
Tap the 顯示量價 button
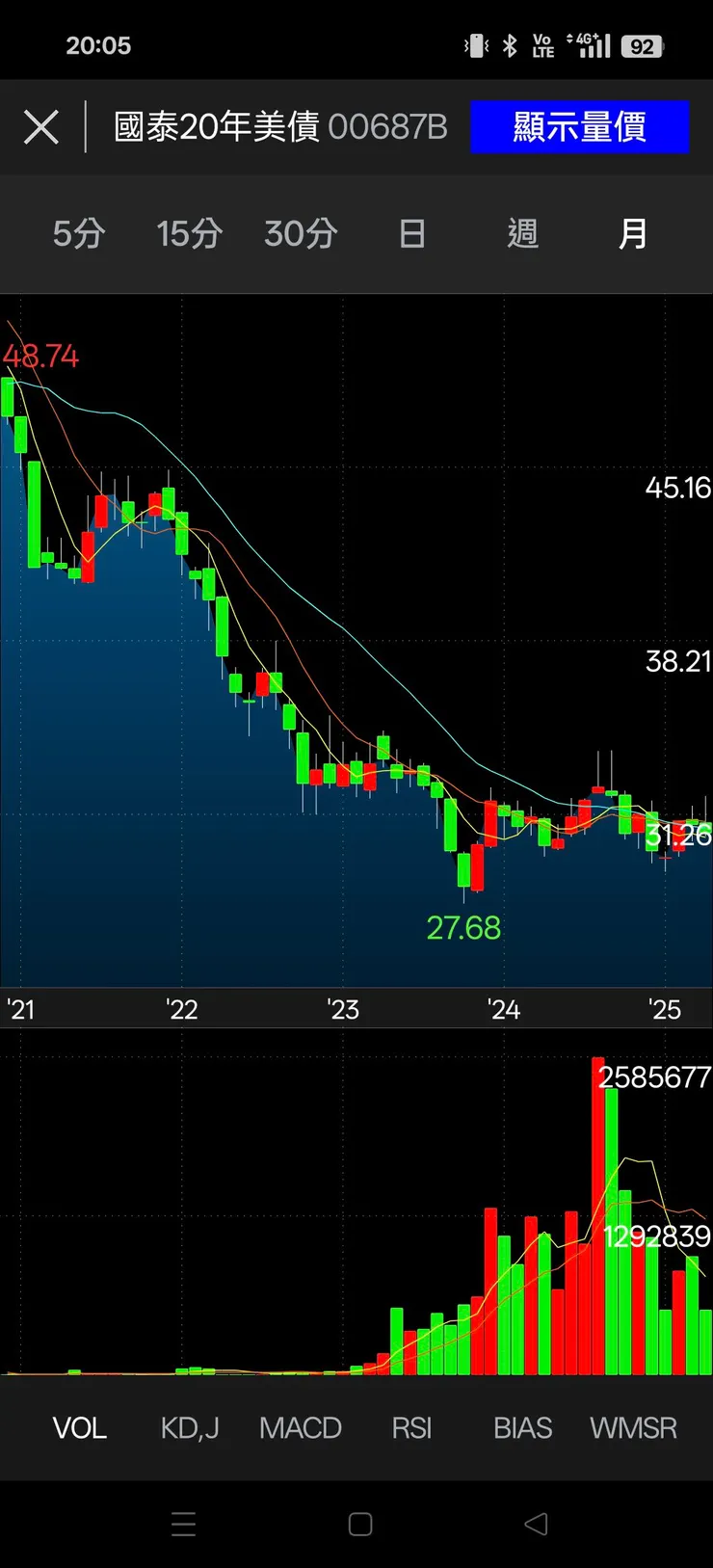[579, 127]
